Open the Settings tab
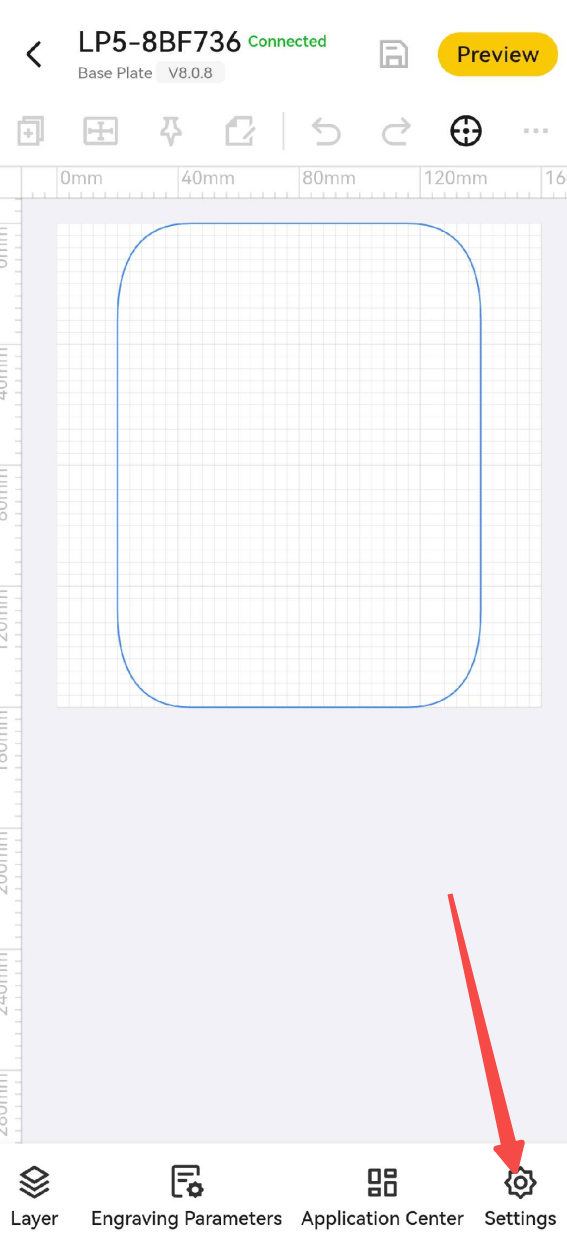Image resolution: width=567 pixels, height=1241 pixels. tap(520, 1197)
